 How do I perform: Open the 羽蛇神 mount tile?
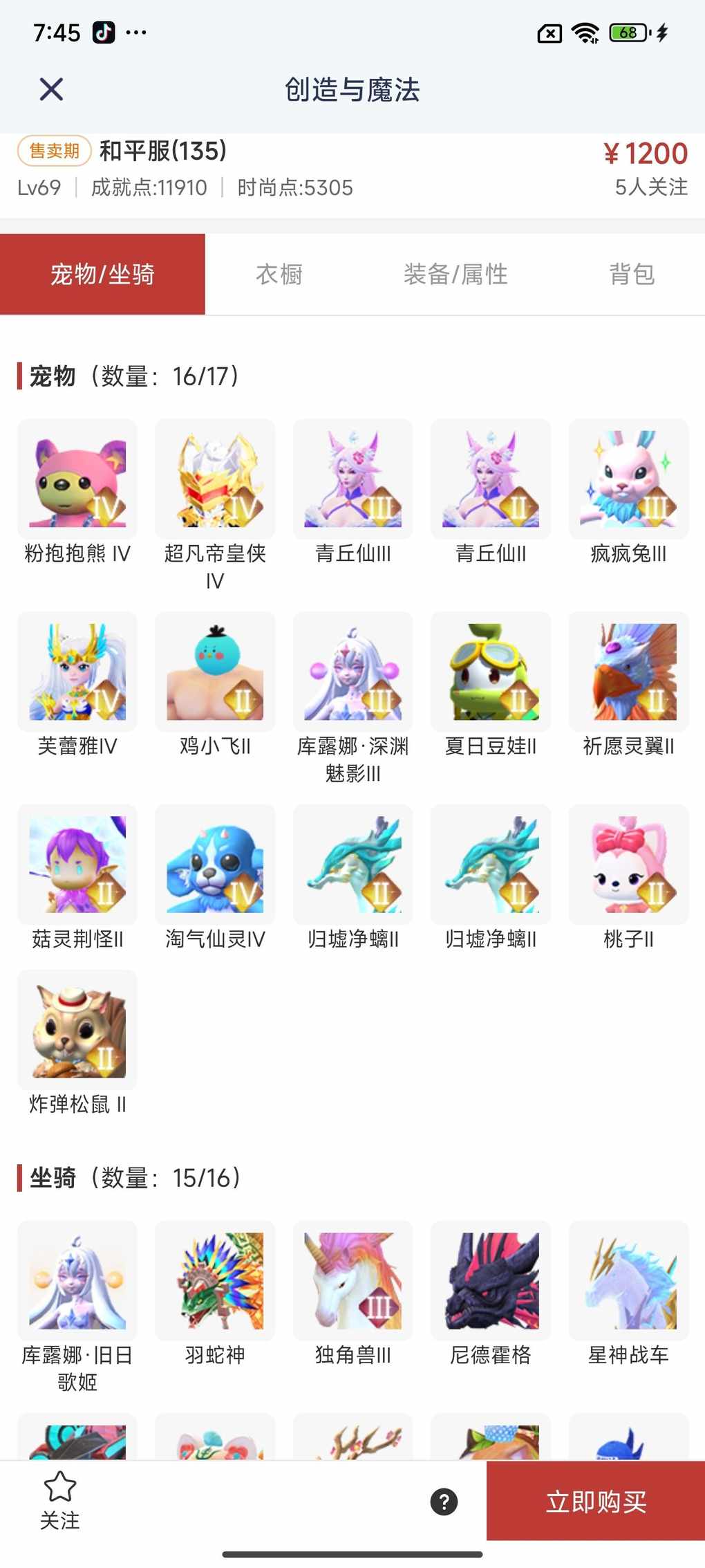215,1280
